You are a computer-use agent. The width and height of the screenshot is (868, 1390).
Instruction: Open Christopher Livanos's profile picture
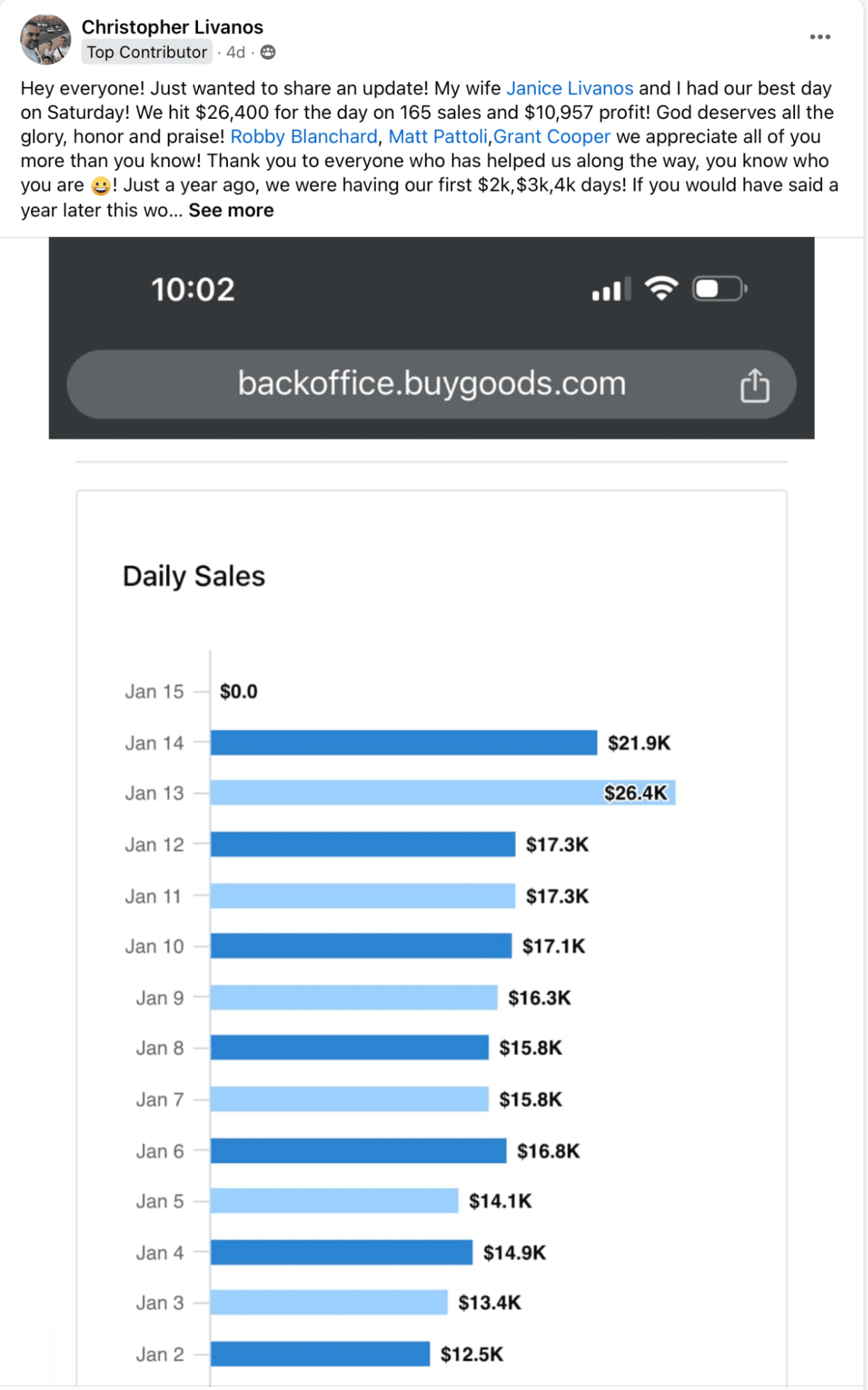[45, 39]
